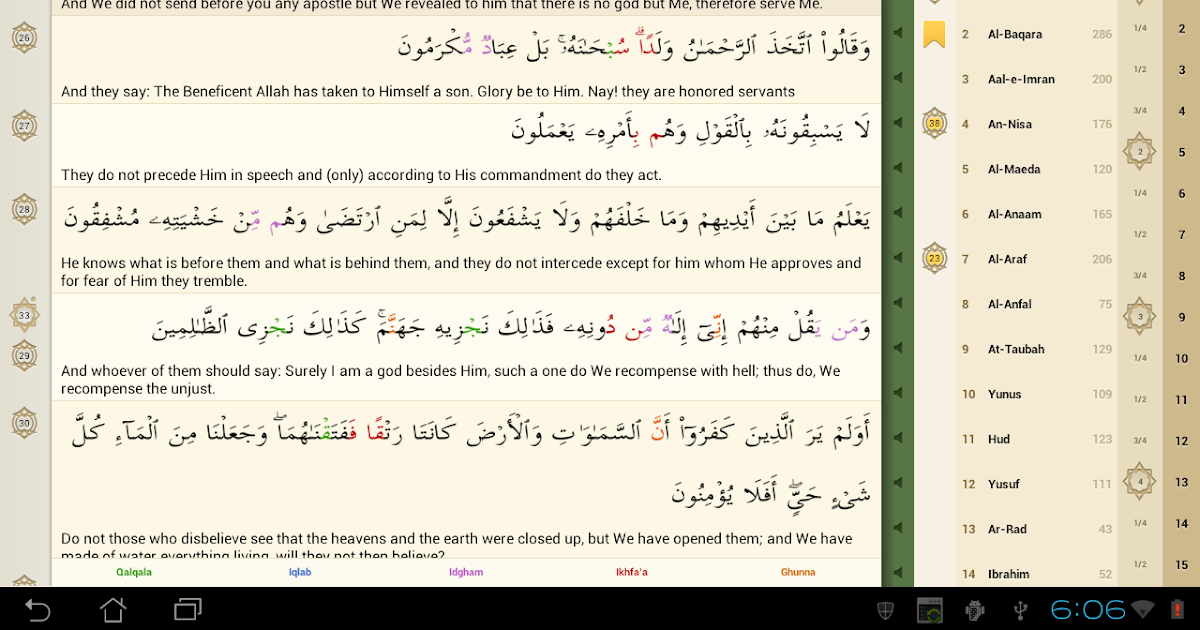
Task: Open surah Ibrahim
Action: tap(1008, 573)
